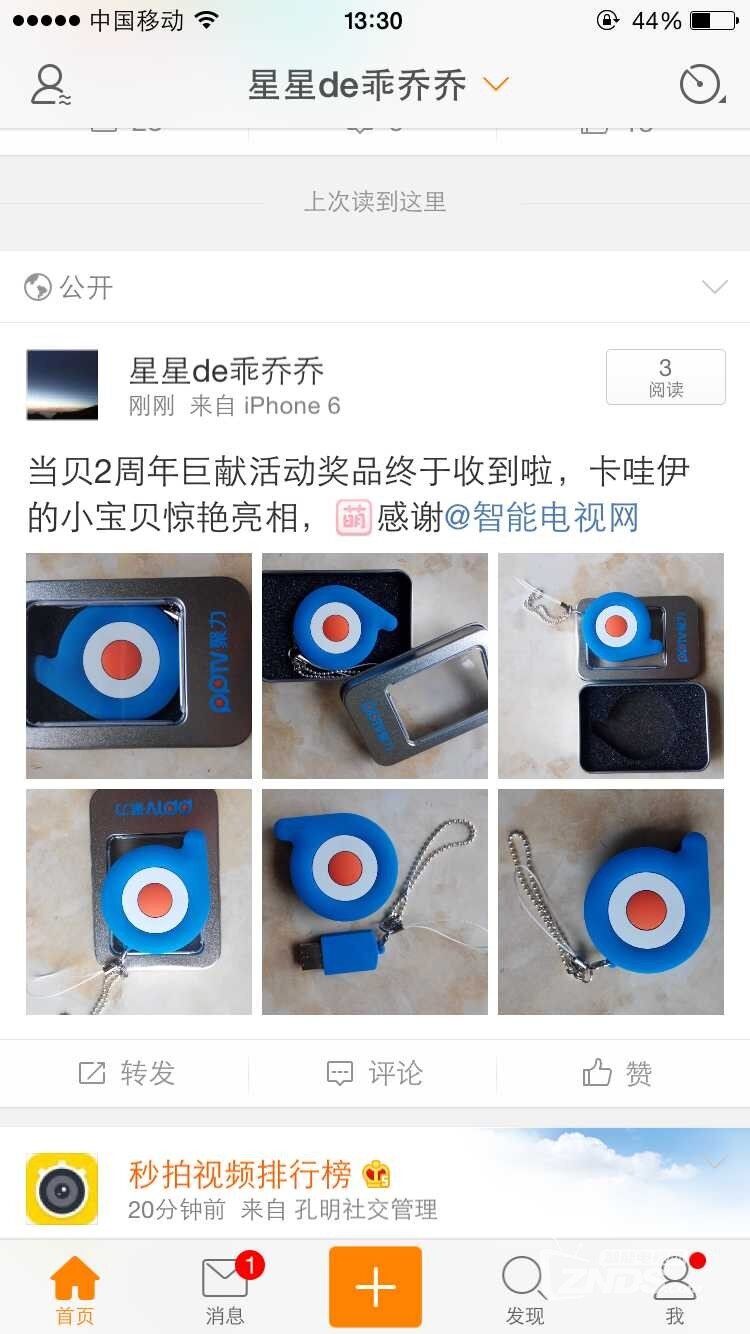Open the radar icon at top right
The image size is (750, 1334).
point(701,85)
